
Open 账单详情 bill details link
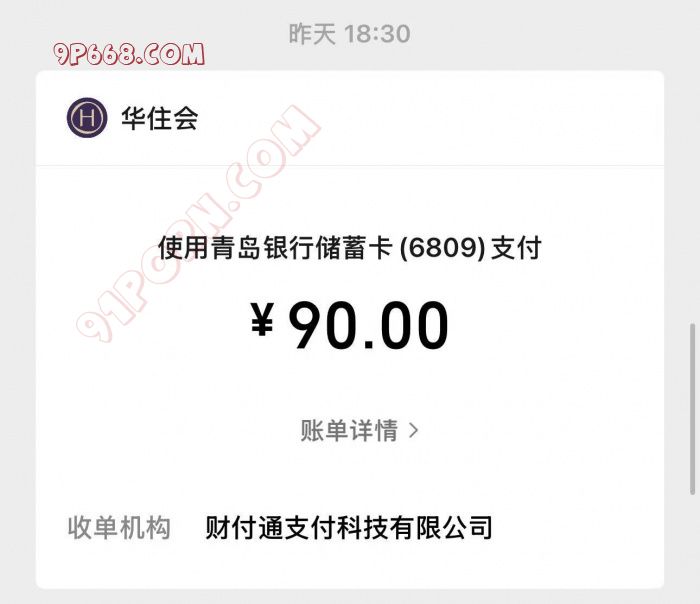pyautogui.click(x=359, y=431)
